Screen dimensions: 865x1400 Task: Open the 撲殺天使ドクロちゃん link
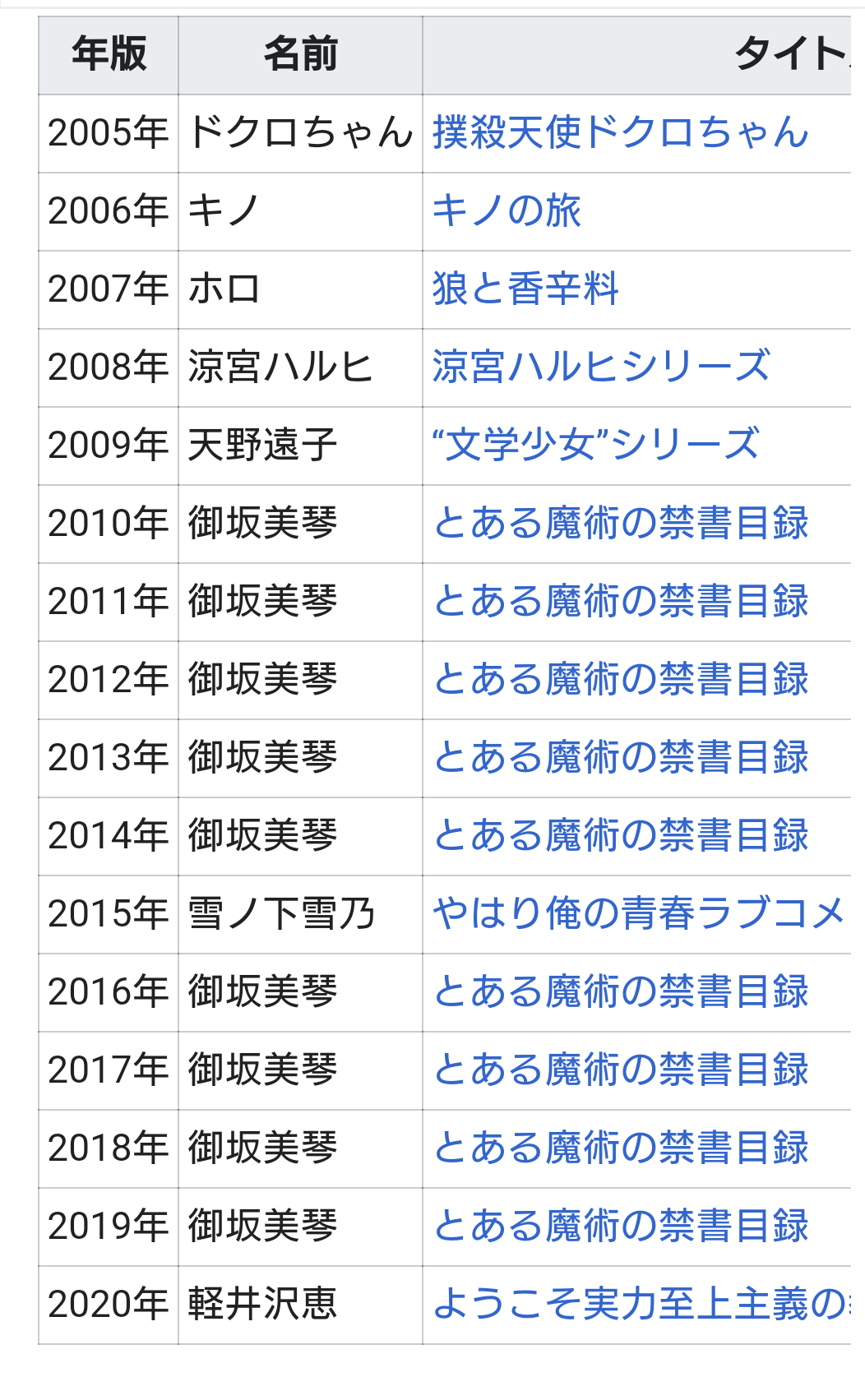(x=621, y=133)
